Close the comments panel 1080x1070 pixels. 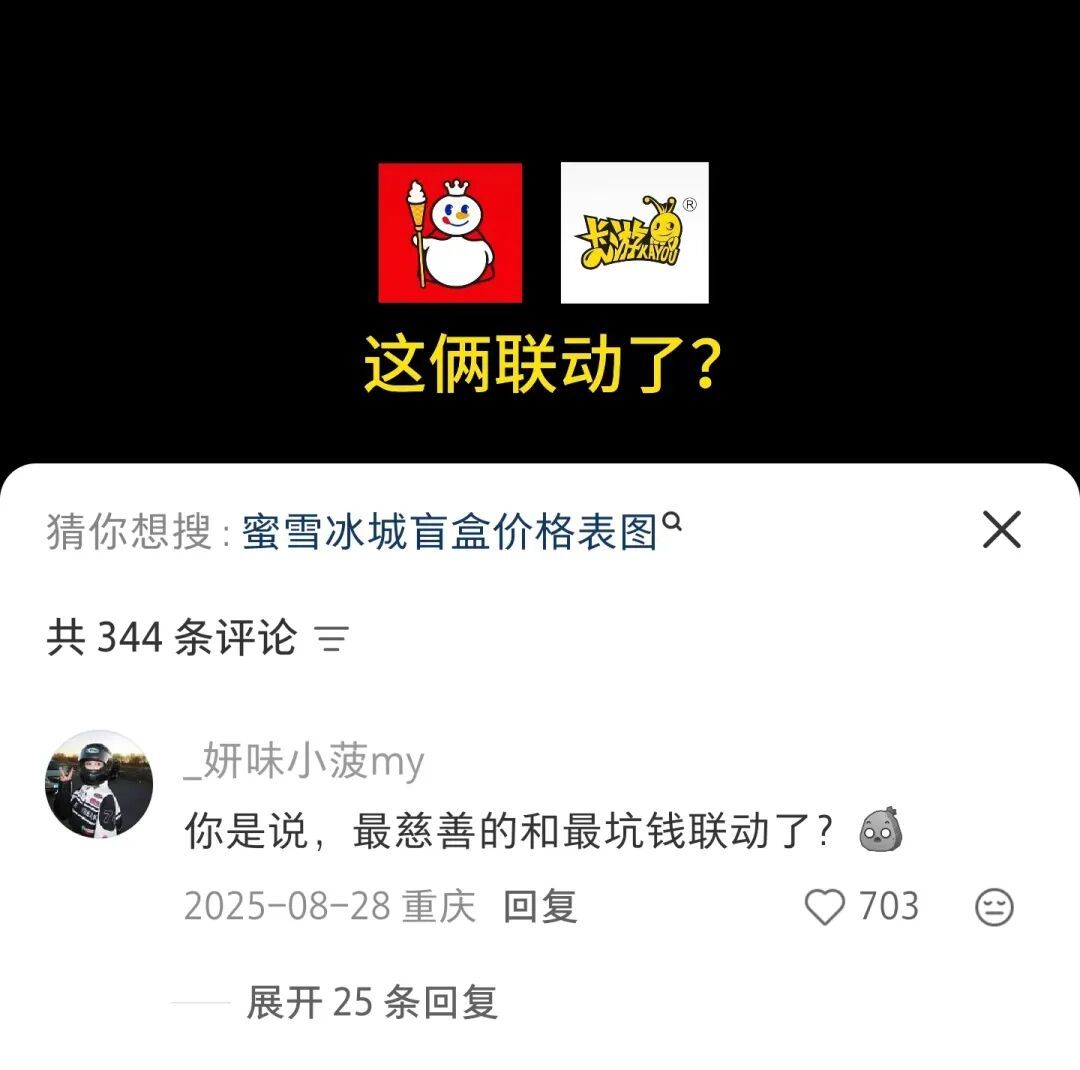click(x=1001, y=530)
